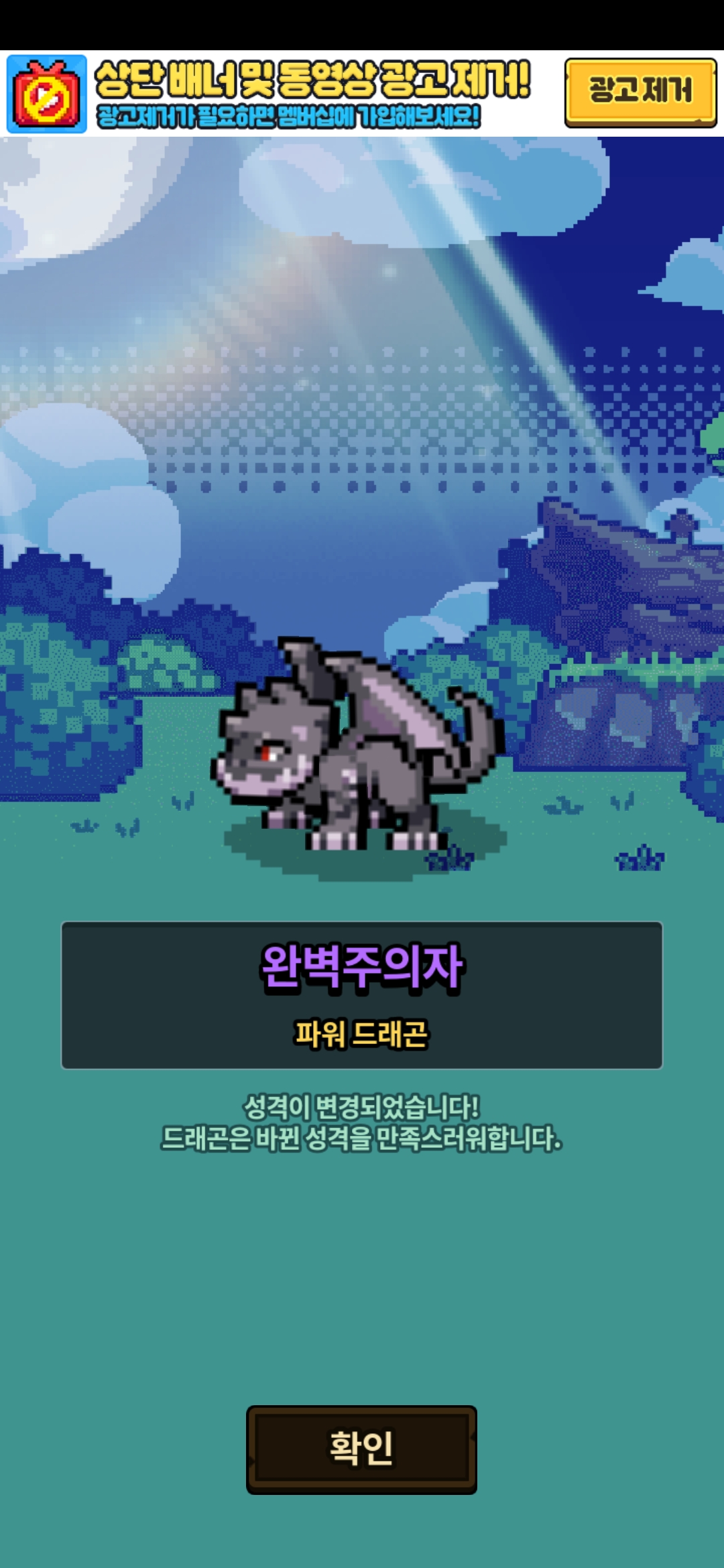Screen dimensions: 724x1568
Task: Tap the yellow 광고제거 button
Action: (640, 92)
